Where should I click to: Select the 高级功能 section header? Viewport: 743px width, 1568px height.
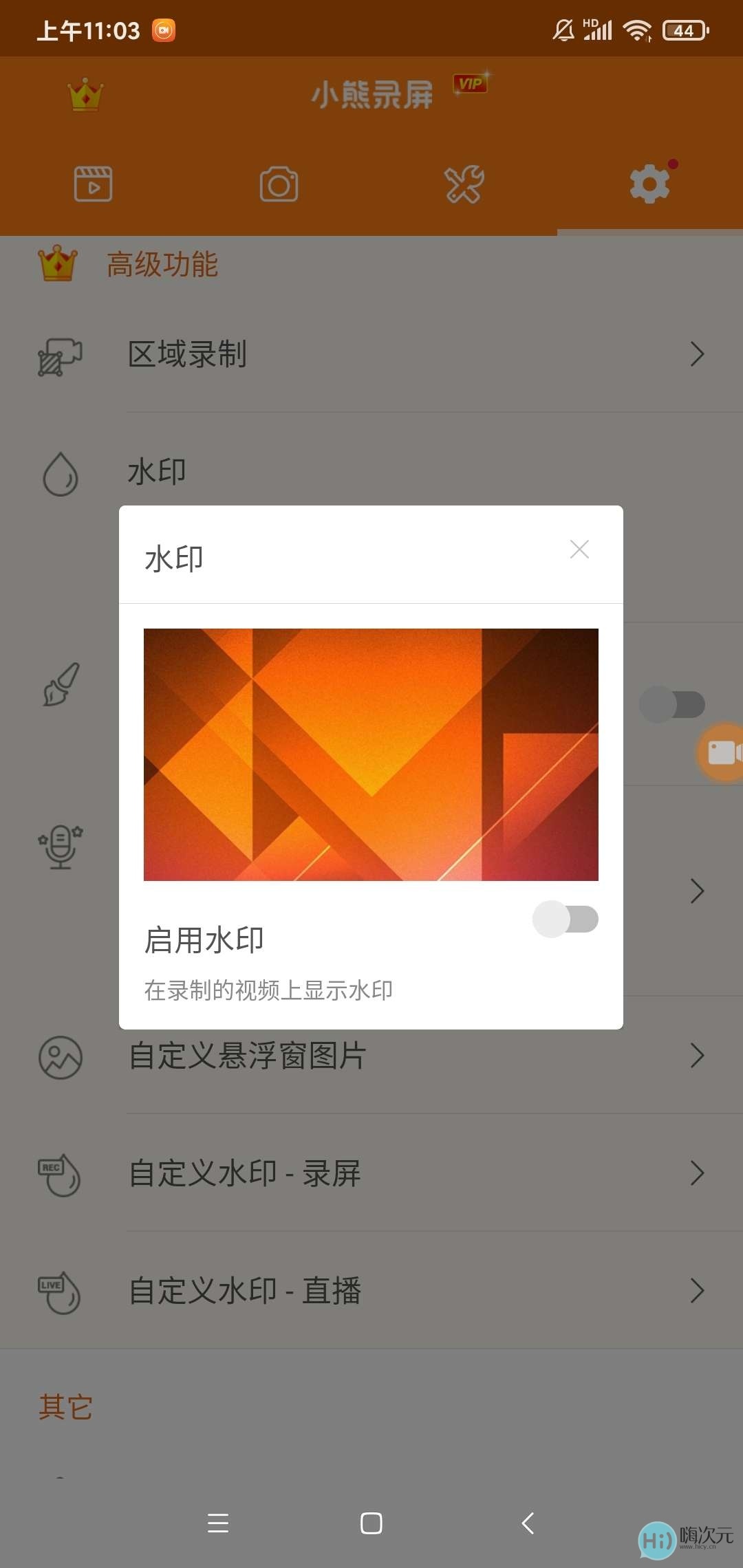coord(162,265)
